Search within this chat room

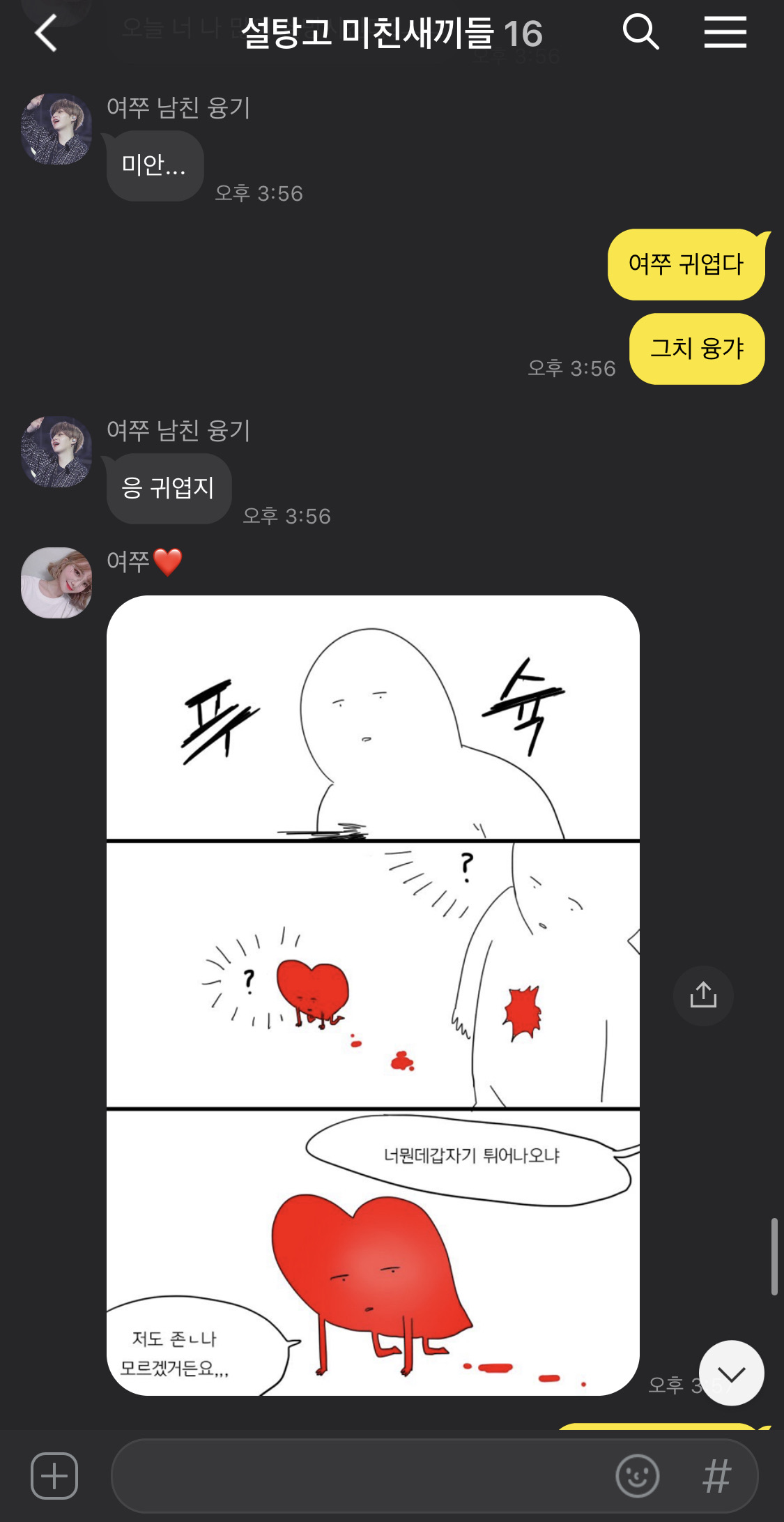click(640, 32)
